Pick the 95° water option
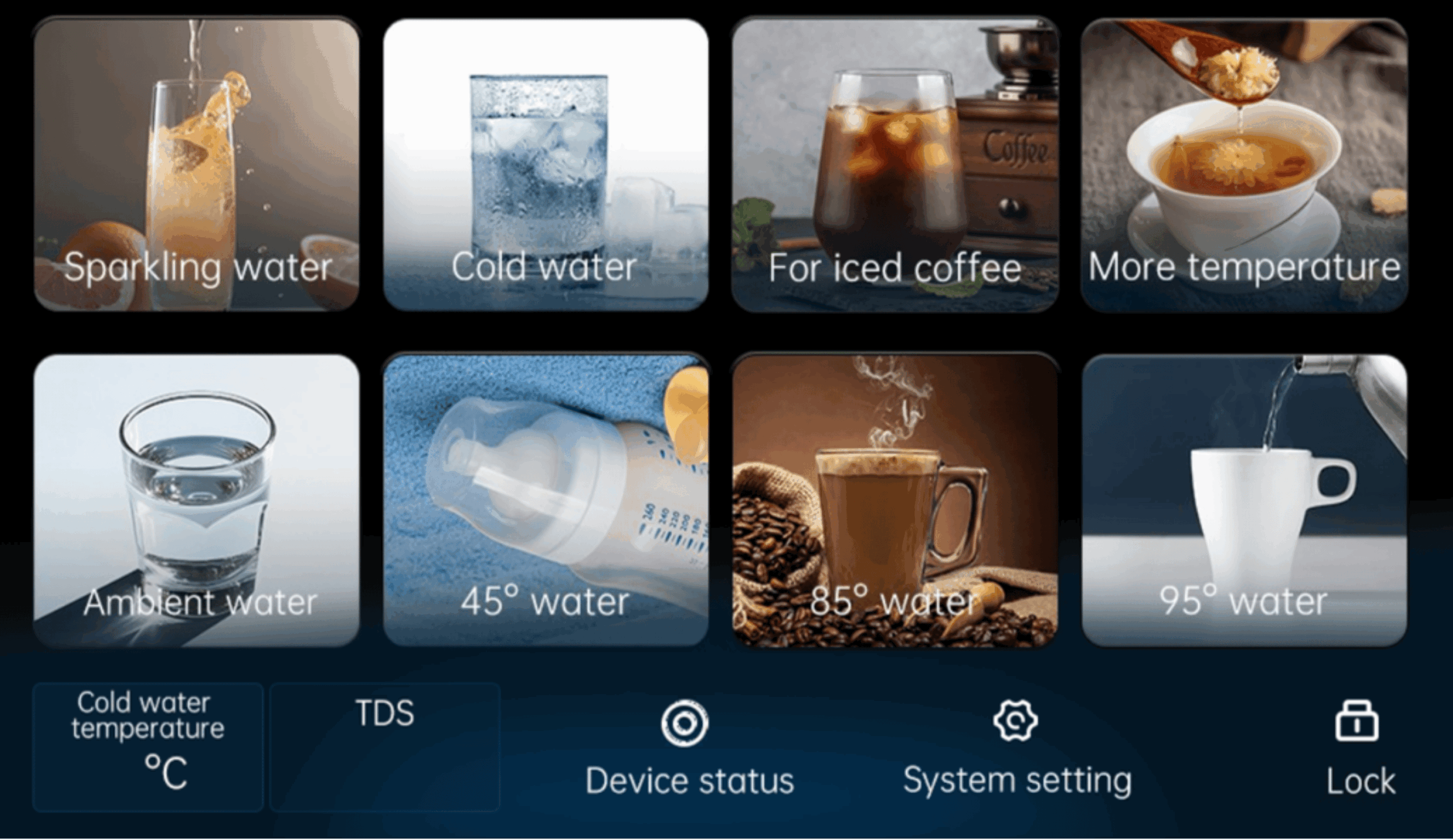The height and width of the screenshot is (840, 1453). 1244,501
